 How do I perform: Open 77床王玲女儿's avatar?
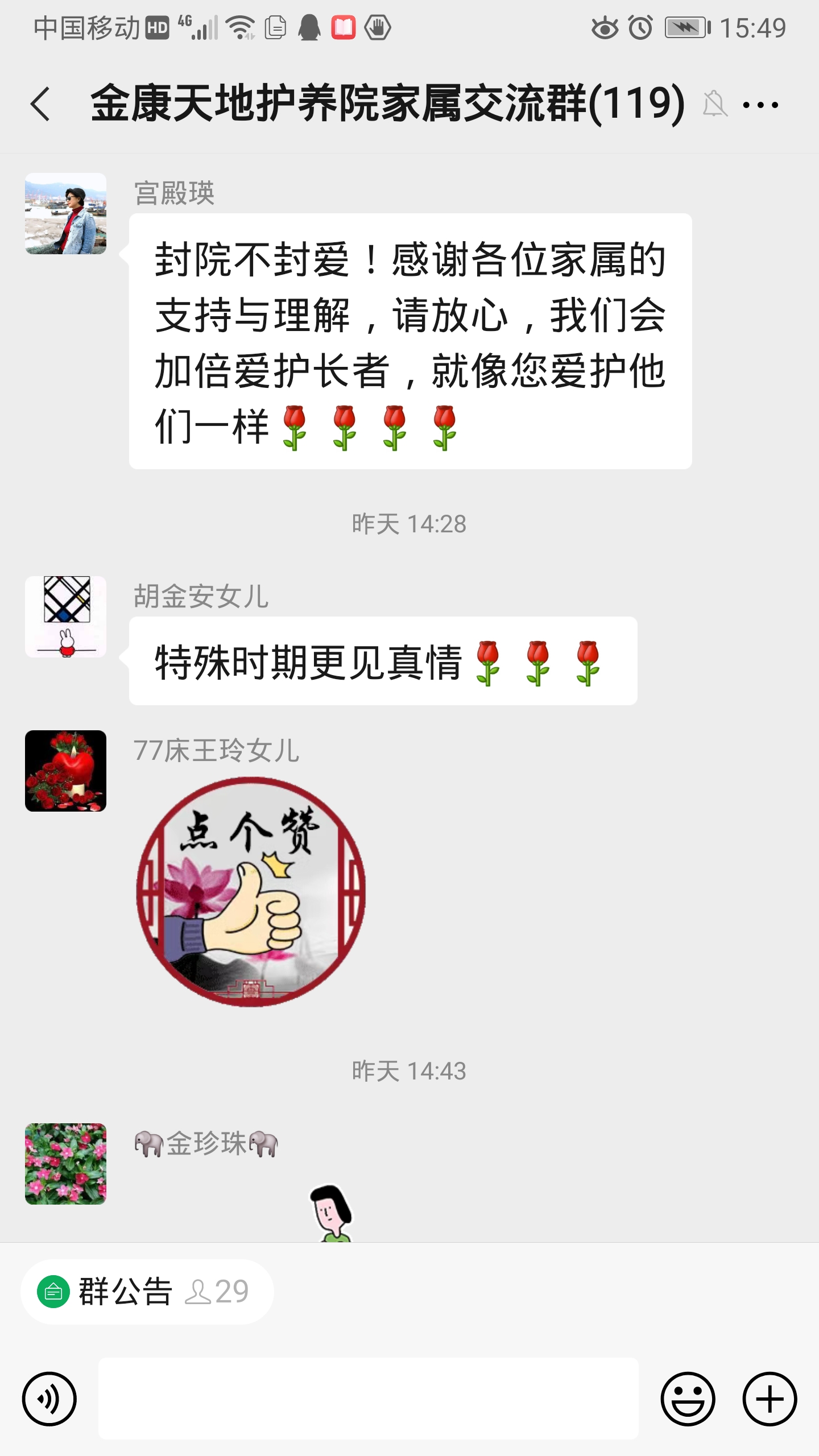(x=65, y=771)
